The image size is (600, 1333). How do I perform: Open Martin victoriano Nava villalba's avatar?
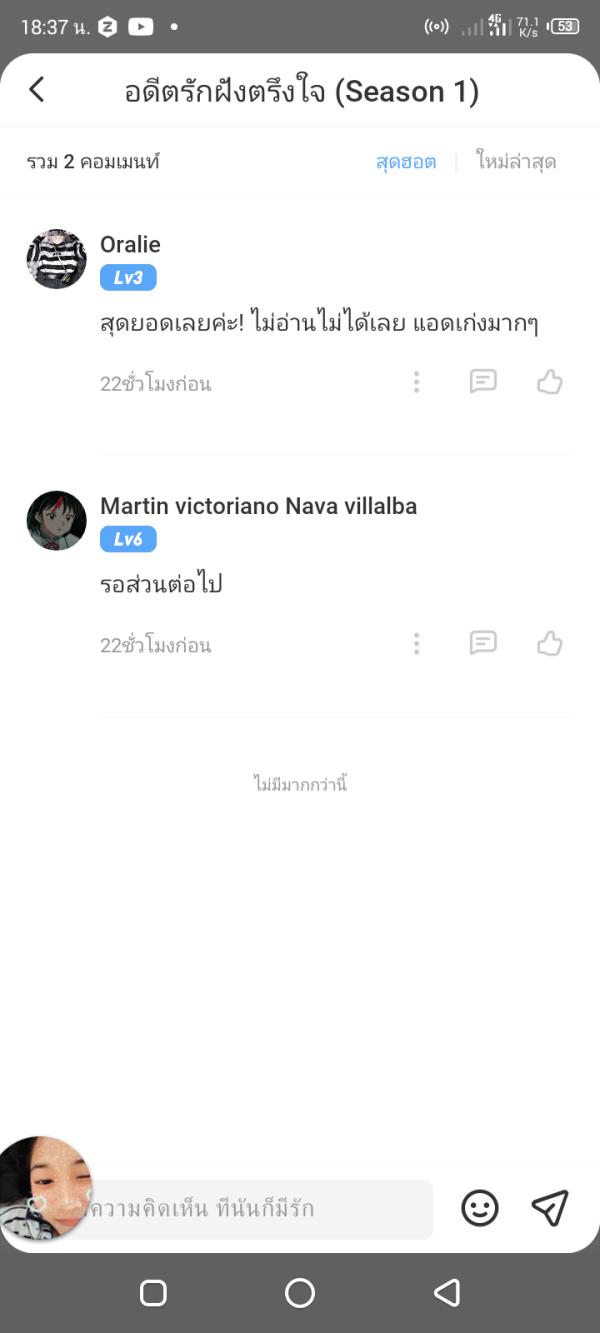pos(56,520)
